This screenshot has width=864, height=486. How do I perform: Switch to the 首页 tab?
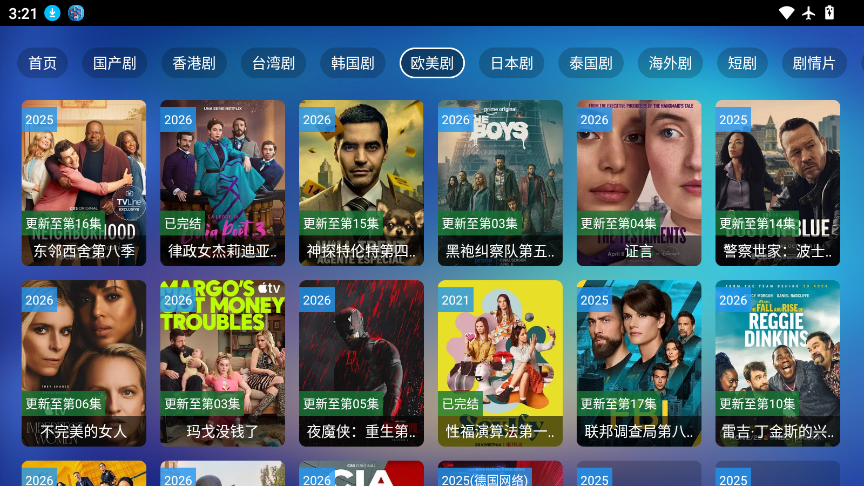click(x=42, y=63)
